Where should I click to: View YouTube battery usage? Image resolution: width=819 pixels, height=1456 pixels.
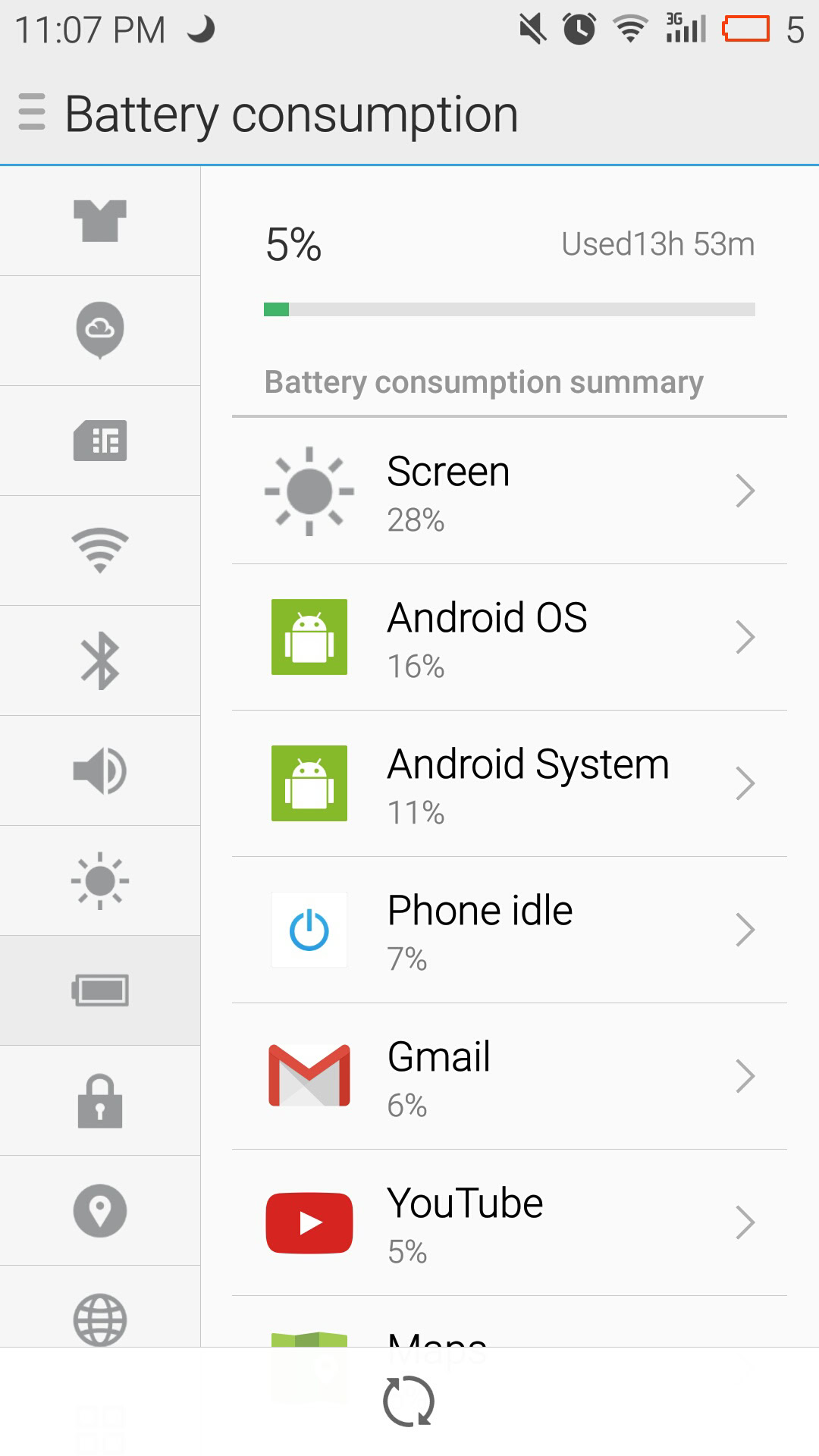[x=509, y=1223]
